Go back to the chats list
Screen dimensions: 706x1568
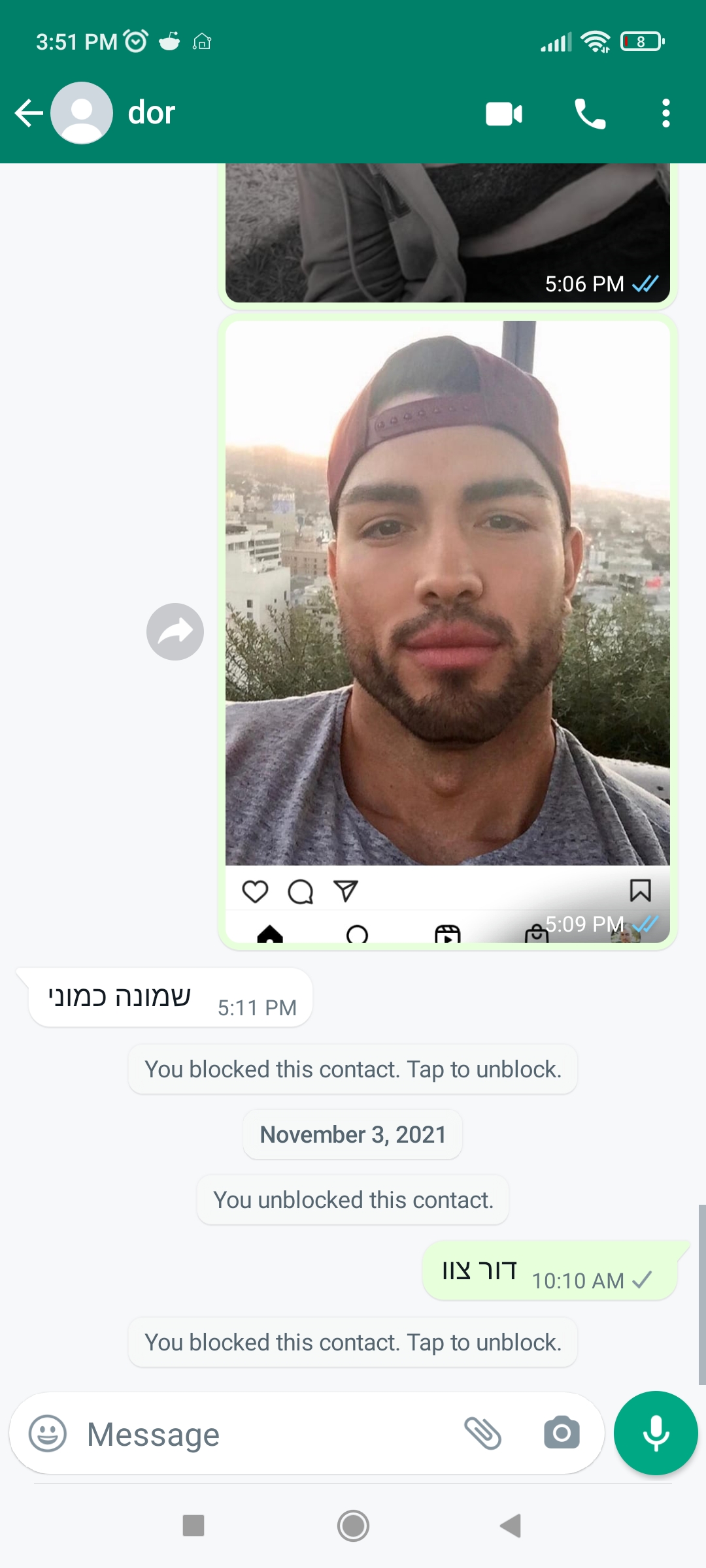(29, 113)
